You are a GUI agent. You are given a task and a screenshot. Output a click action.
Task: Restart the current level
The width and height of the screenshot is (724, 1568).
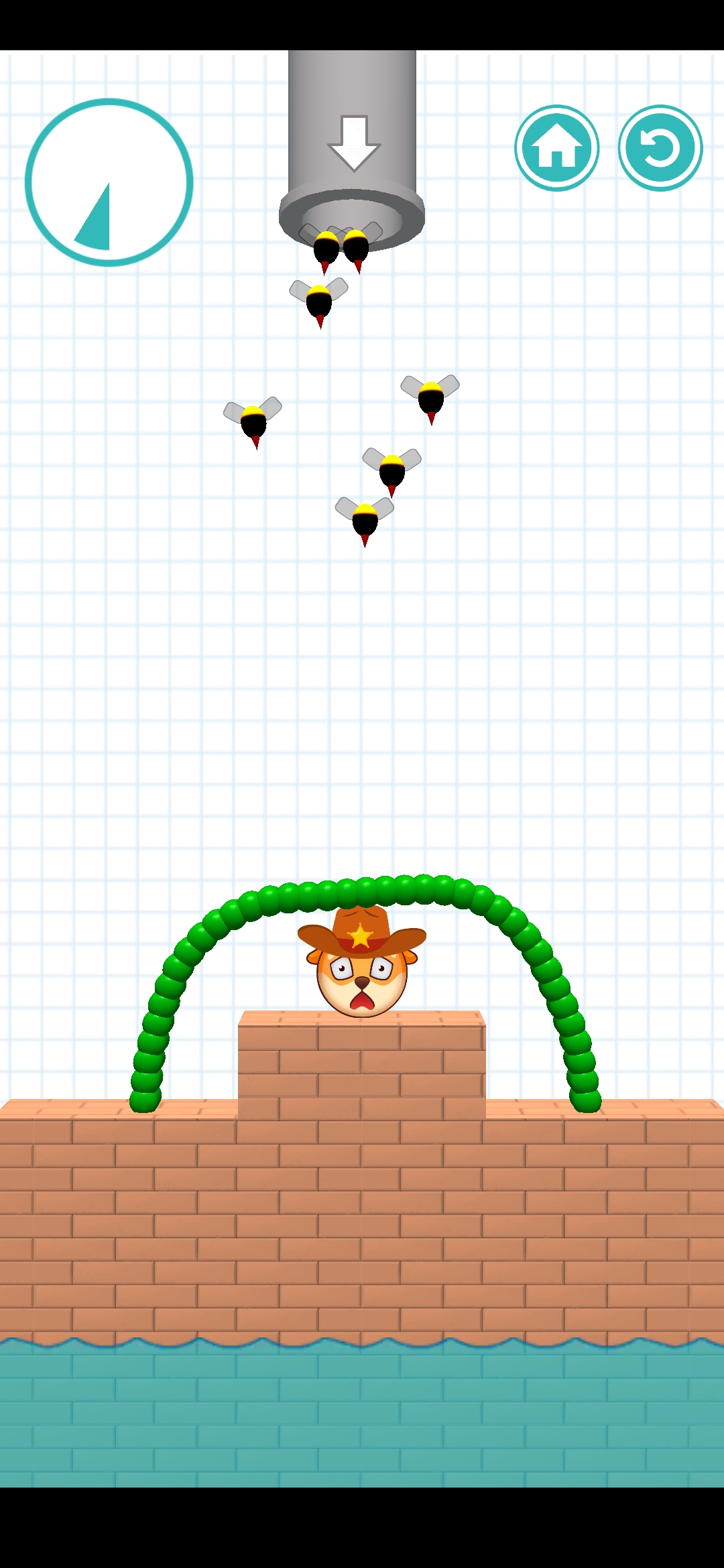(x=660, y=148)
